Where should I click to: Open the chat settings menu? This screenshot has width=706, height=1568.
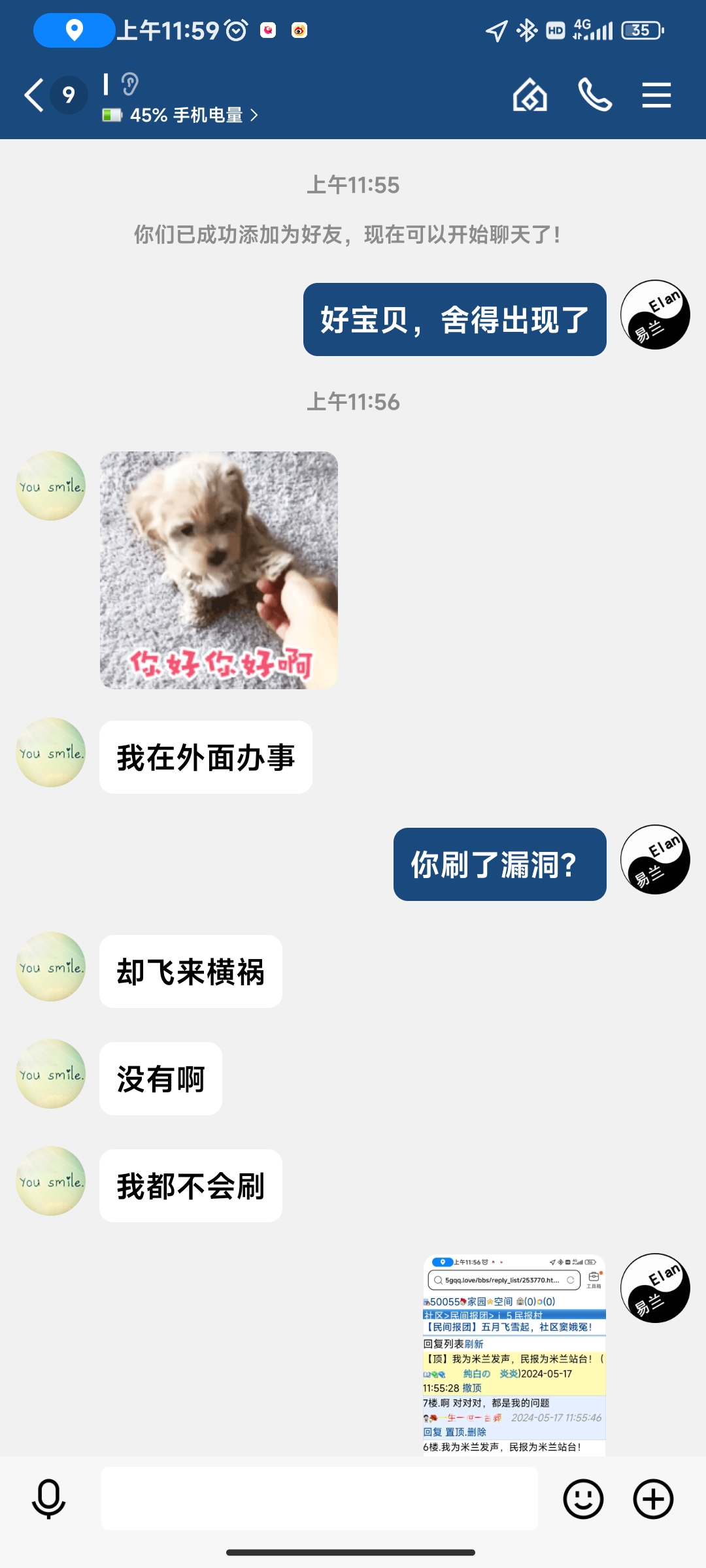coord(656,95)
